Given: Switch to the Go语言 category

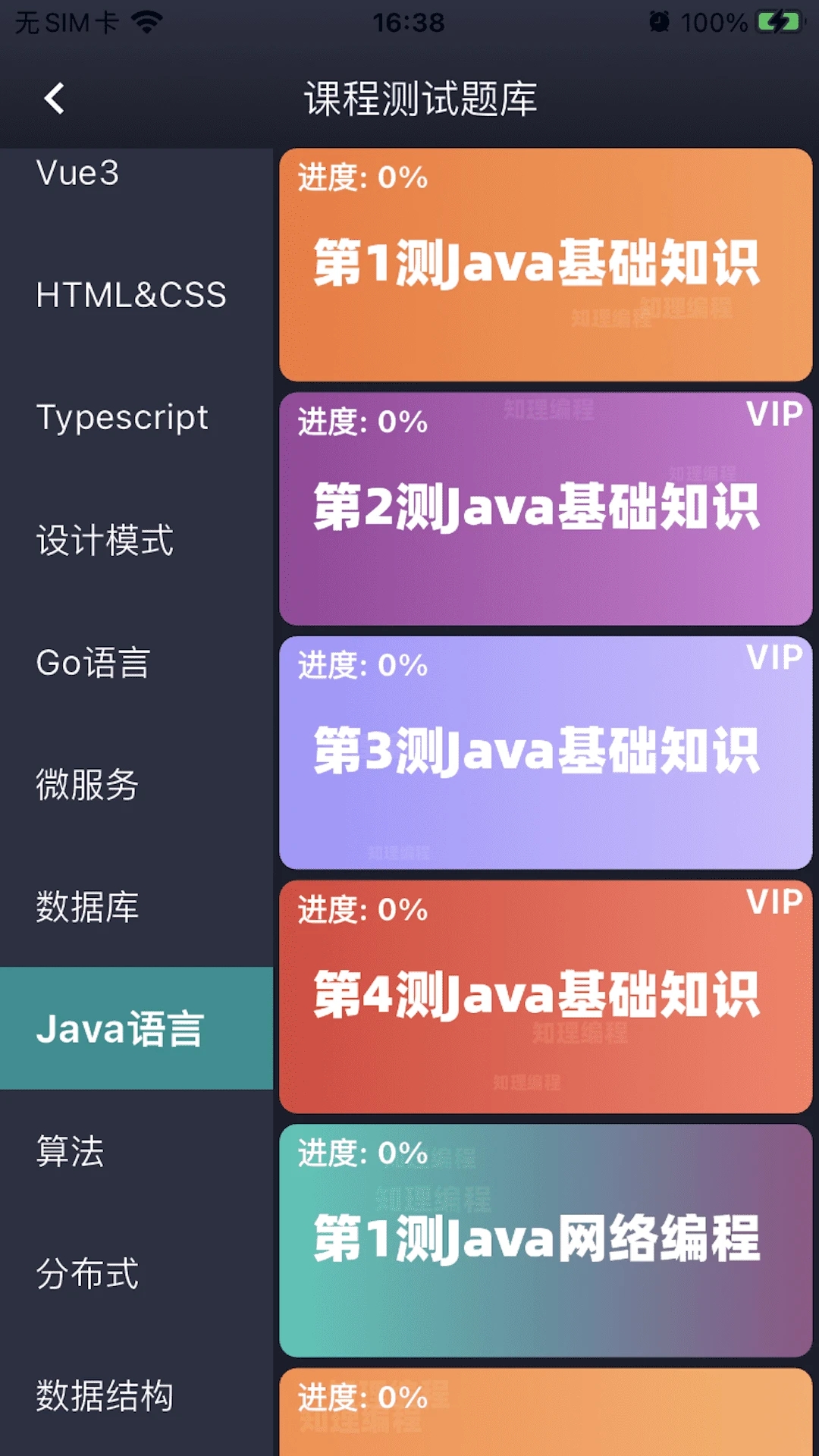Looking at the screenshot, I should tap(93, 662).
